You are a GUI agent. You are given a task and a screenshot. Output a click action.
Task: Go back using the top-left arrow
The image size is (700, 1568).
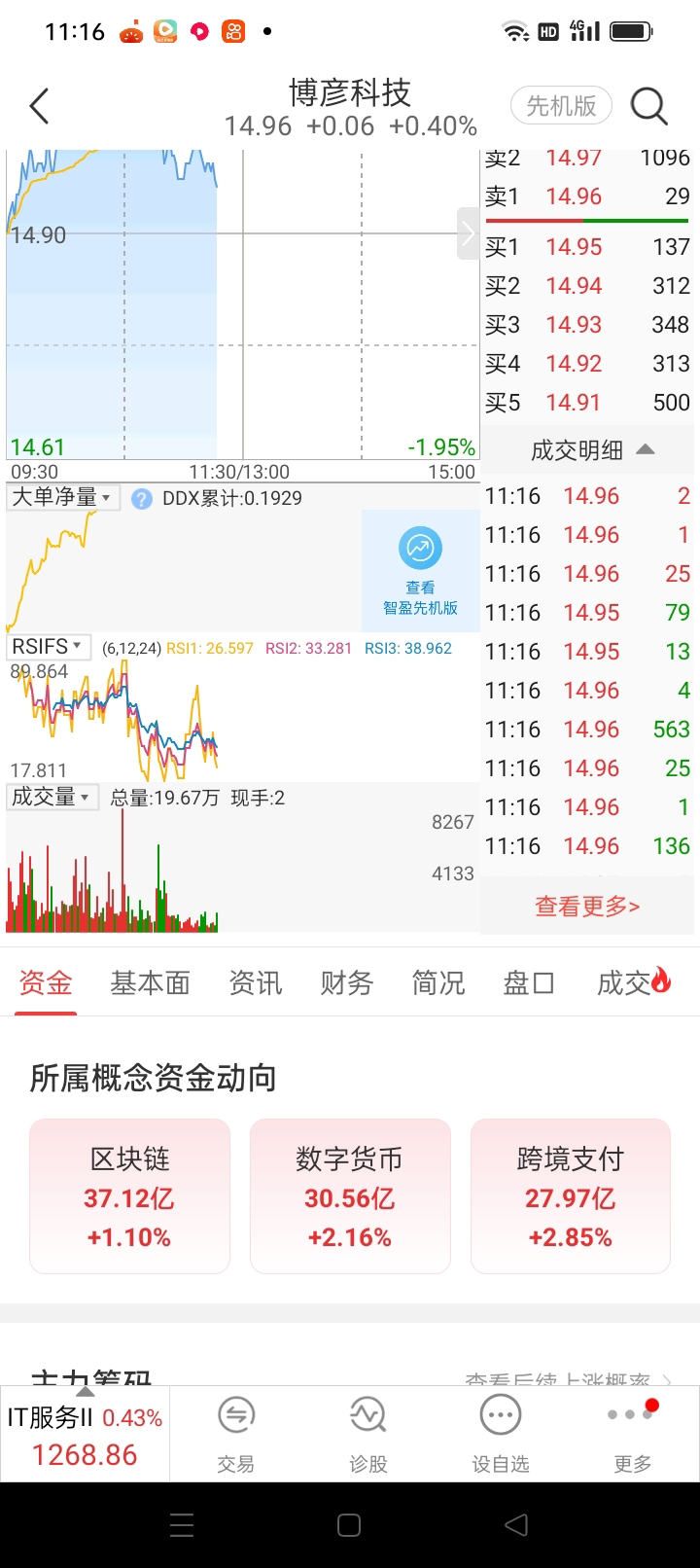[40, 106]
